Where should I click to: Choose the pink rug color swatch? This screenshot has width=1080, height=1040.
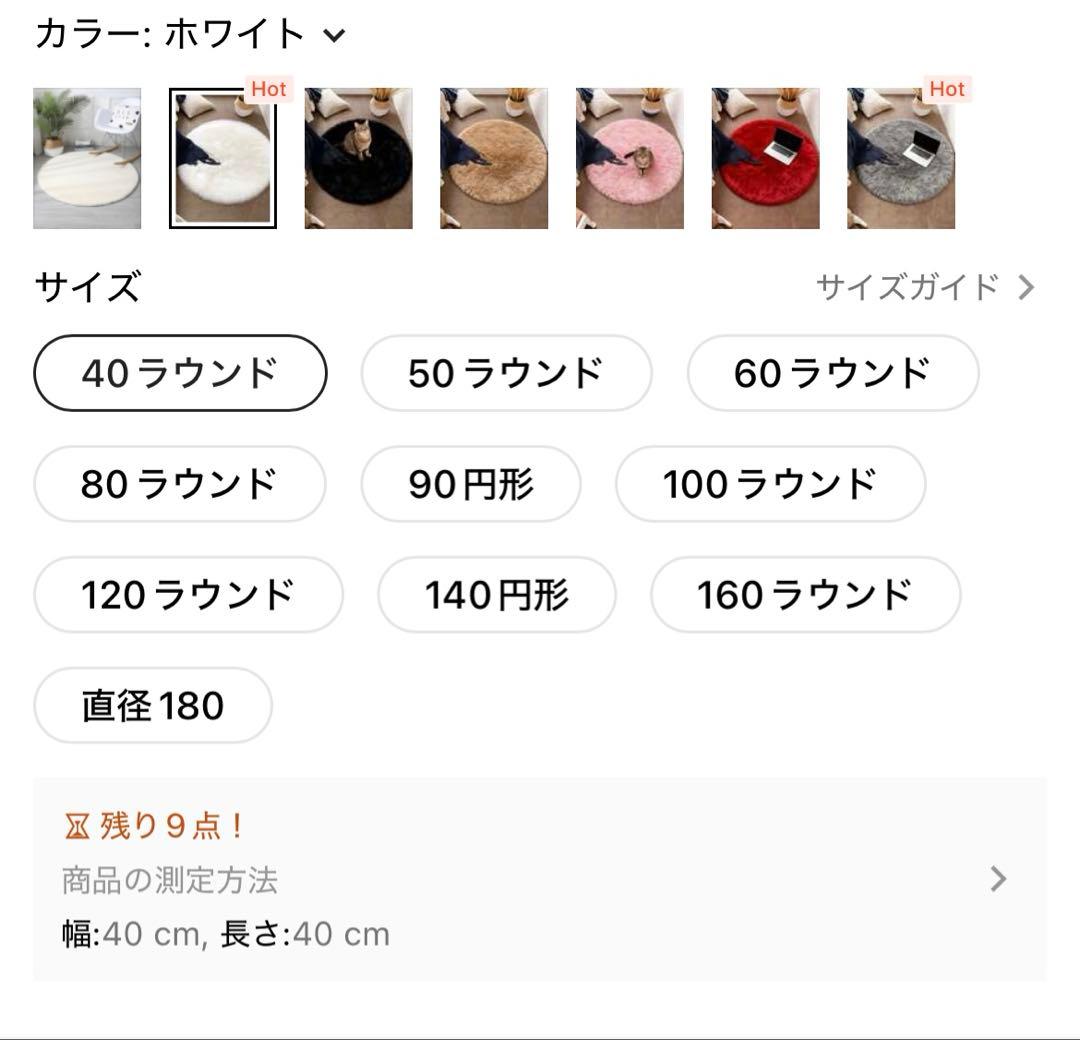point(629,158)
